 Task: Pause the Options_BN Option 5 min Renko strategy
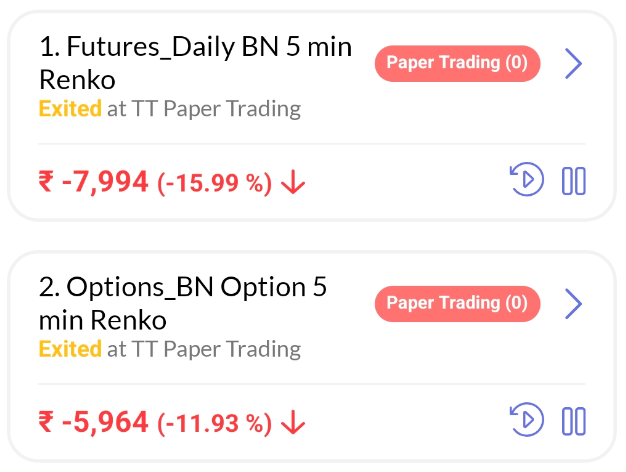pos(573,421)
